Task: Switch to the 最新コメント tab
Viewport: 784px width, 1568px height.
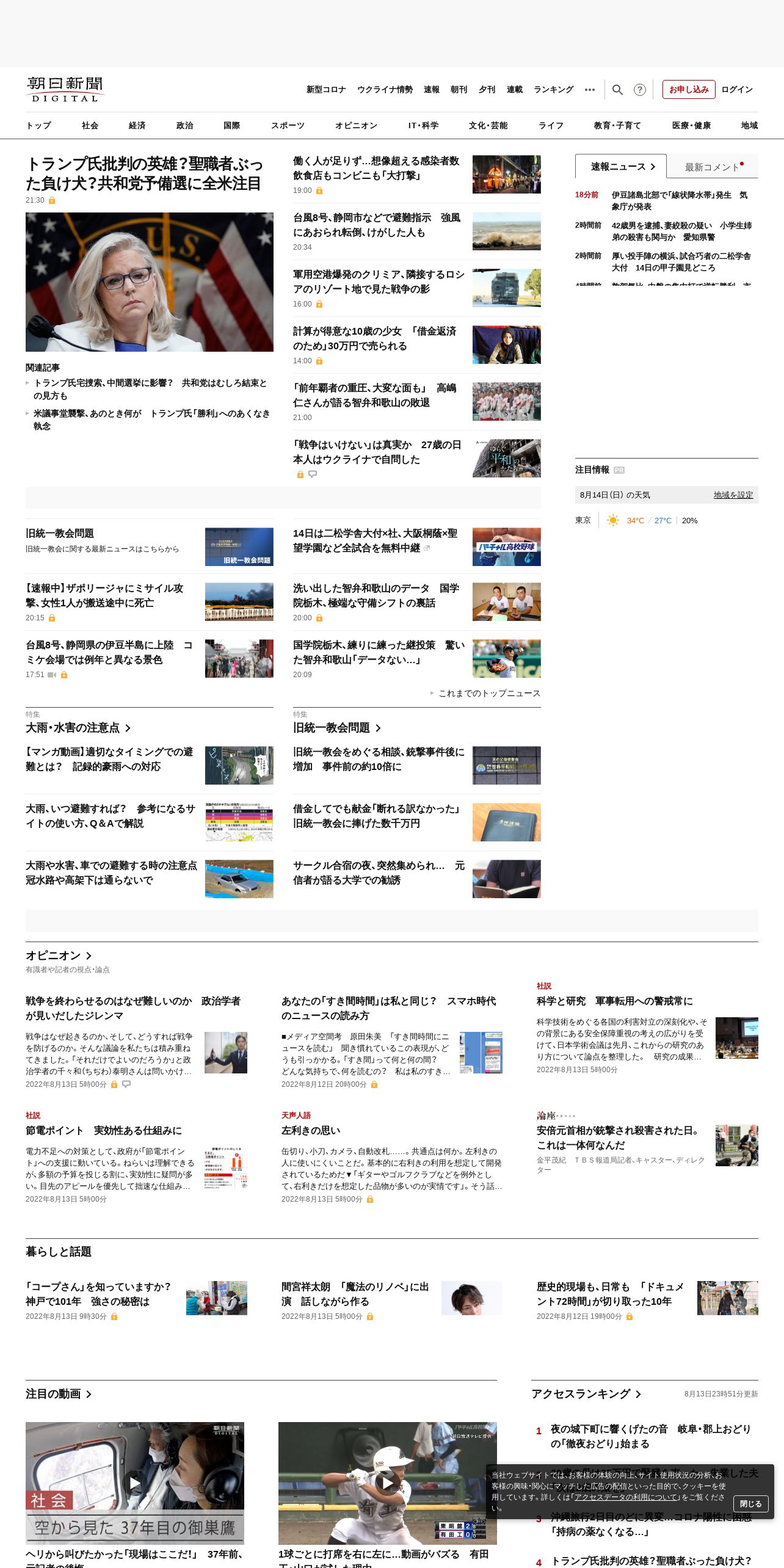Action: pyautogui.click(x=712, y=167)
